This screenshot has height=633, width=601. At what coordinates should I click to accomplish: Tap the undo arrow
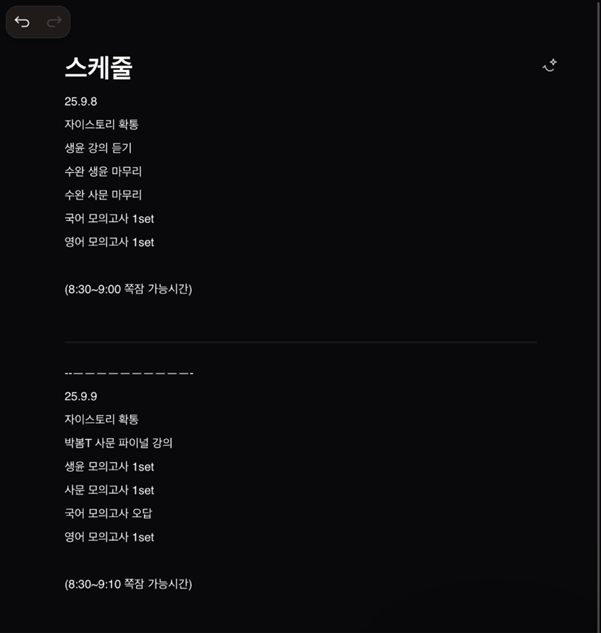(x=22, y=22)
